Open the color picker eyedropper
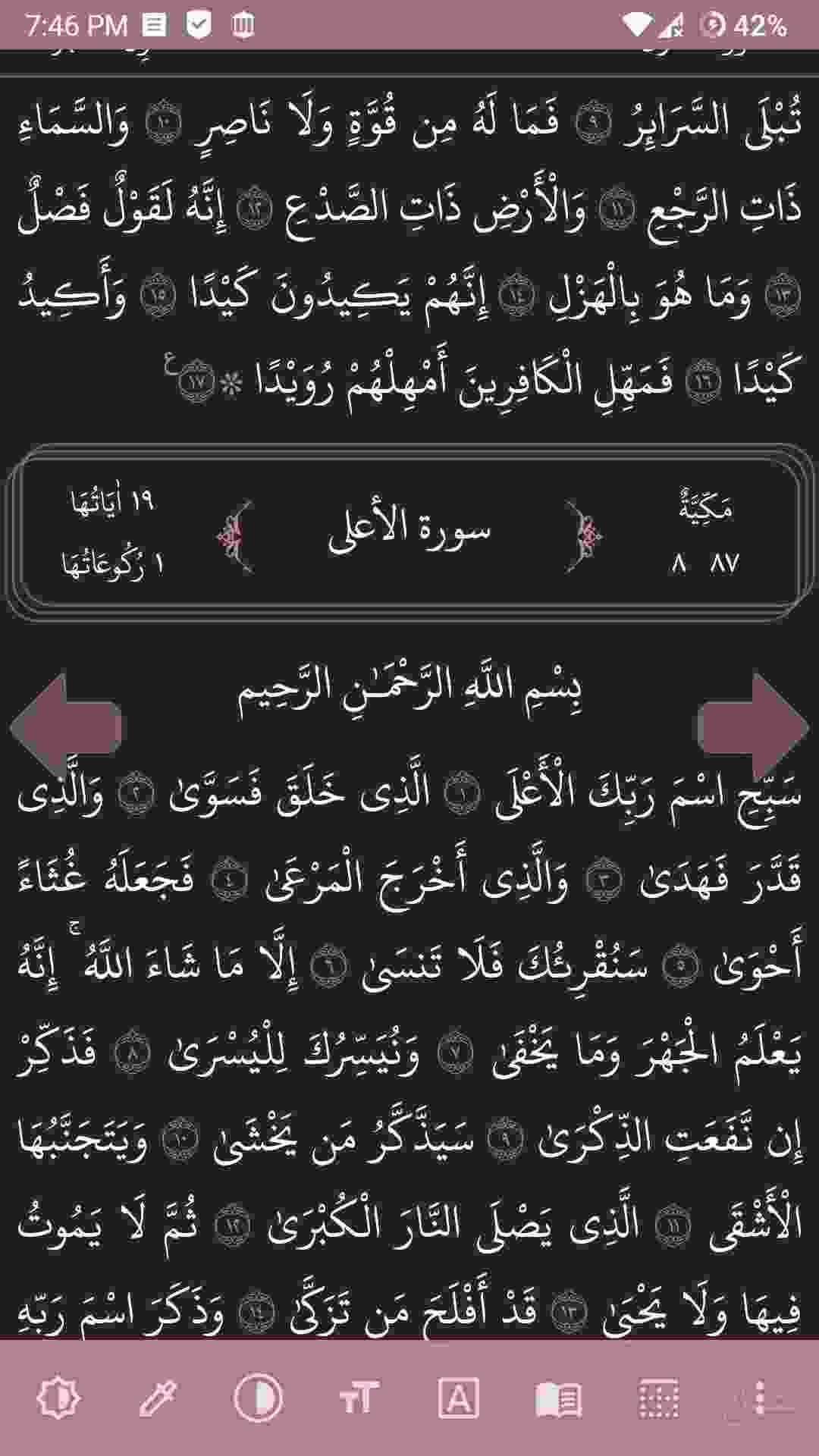 coord(158,1397)
